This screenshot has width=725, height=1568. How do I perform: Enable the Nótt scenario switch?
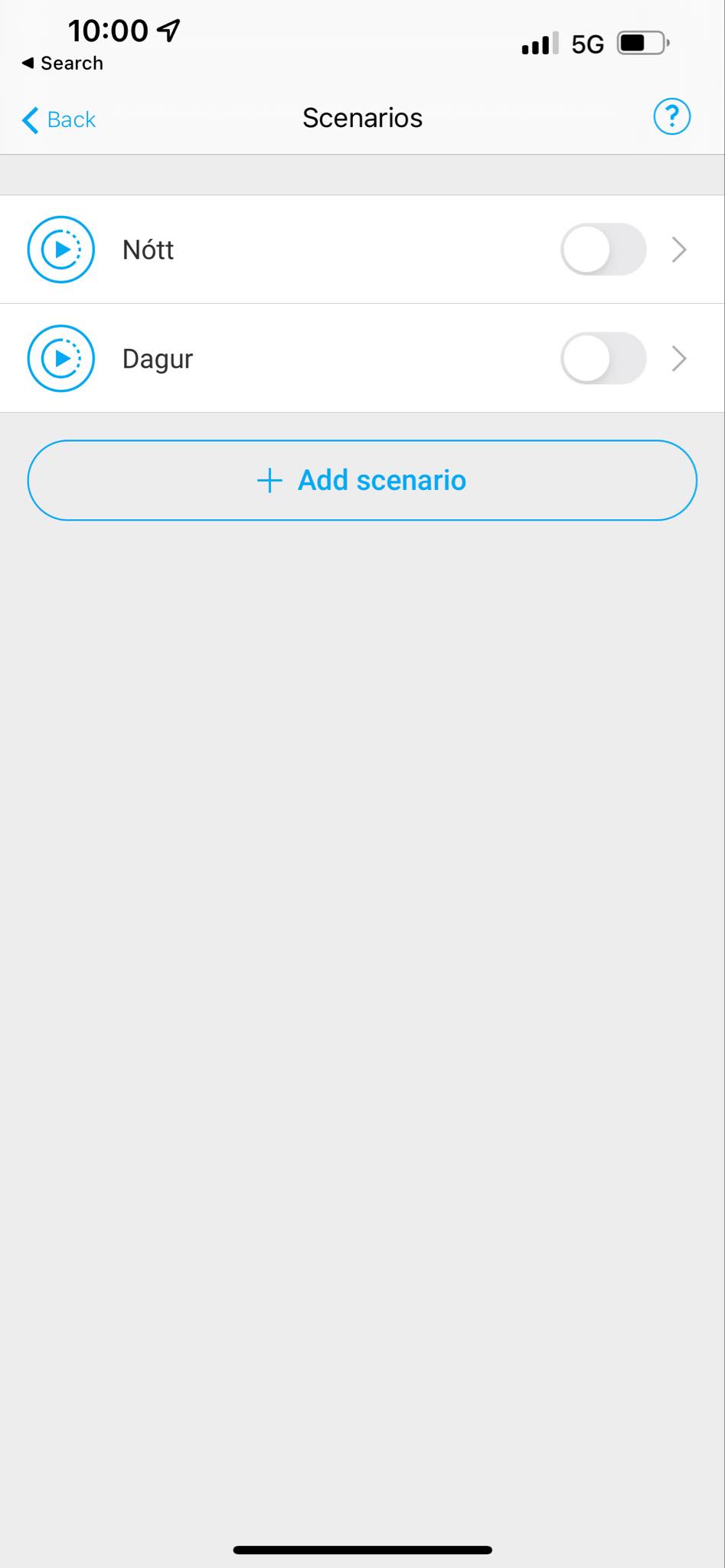pyautogui.click(x=603, y=250)
